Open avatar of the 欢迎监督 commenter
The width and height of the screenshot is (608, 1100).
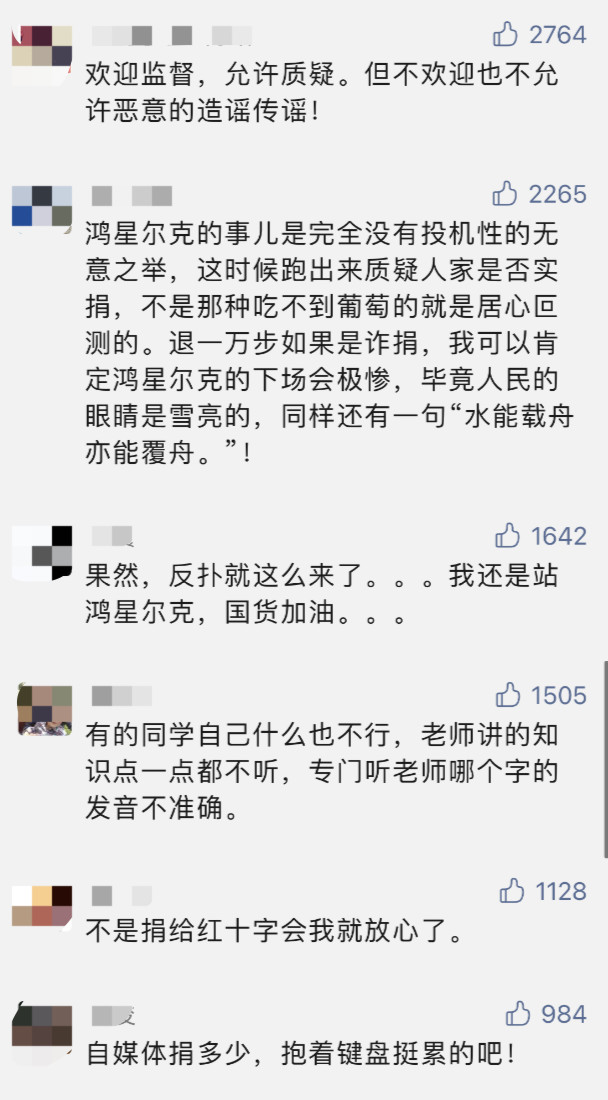[x=42, y=46]
